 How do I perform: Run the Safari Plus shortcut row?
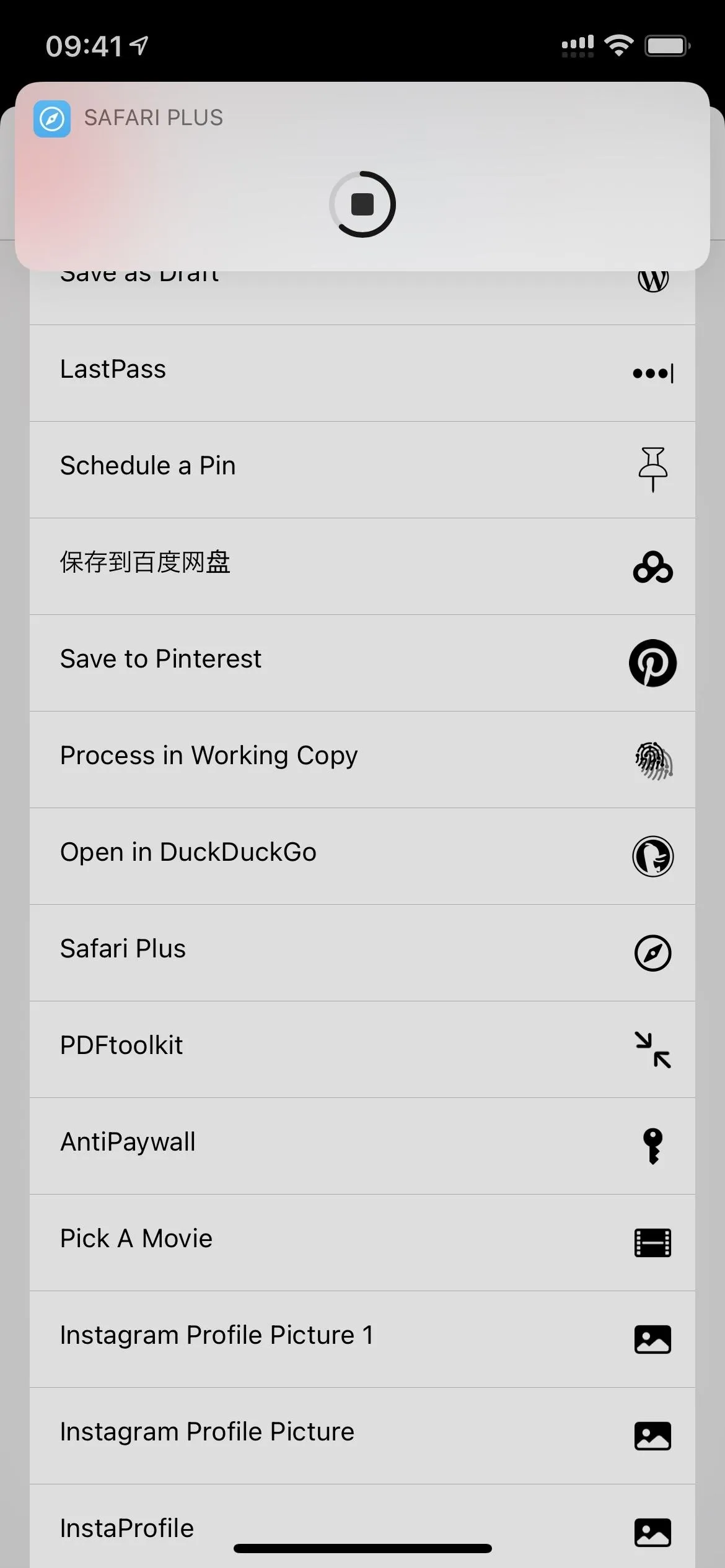[x=362, y=953]
